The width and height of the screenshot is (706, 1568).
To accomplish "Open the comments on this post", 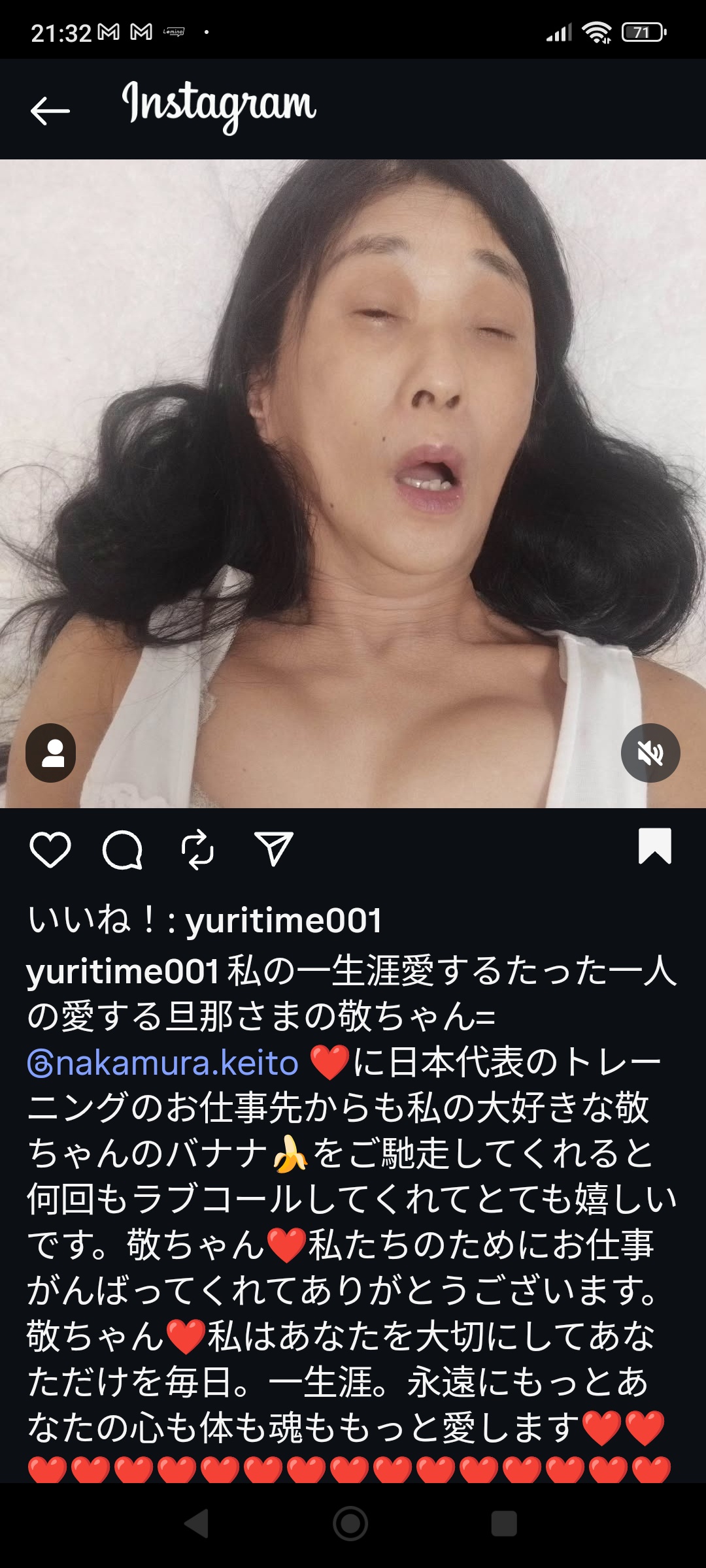I will pyautogui.click(x=122, y=850).
